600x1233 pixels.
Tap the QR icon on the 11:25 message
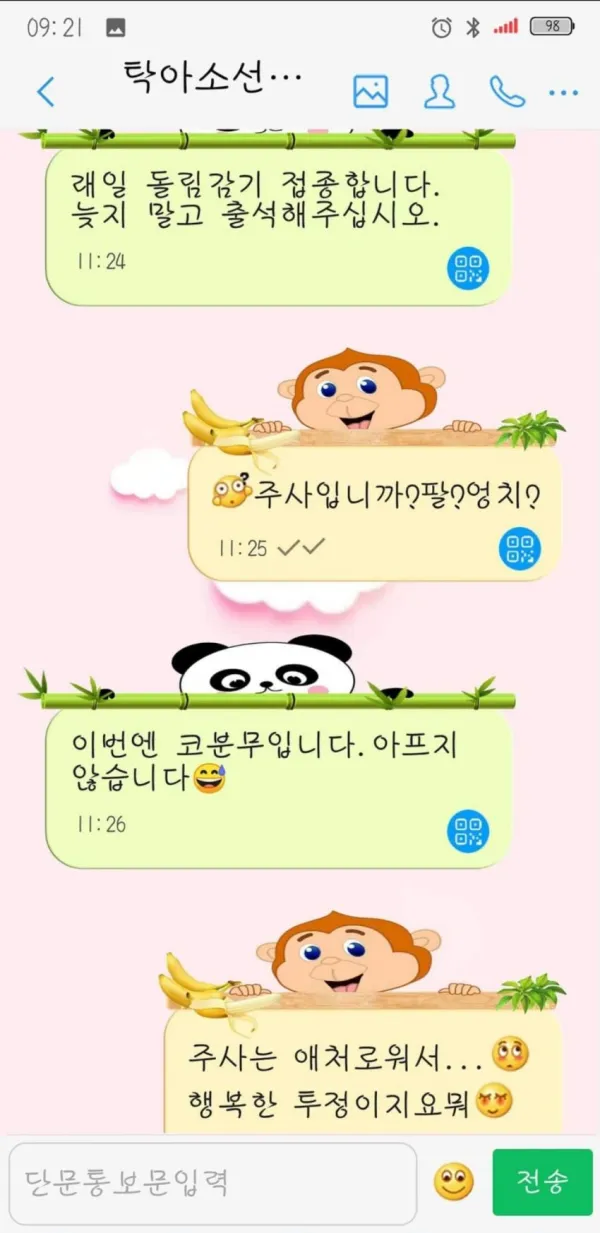point(520,548)
